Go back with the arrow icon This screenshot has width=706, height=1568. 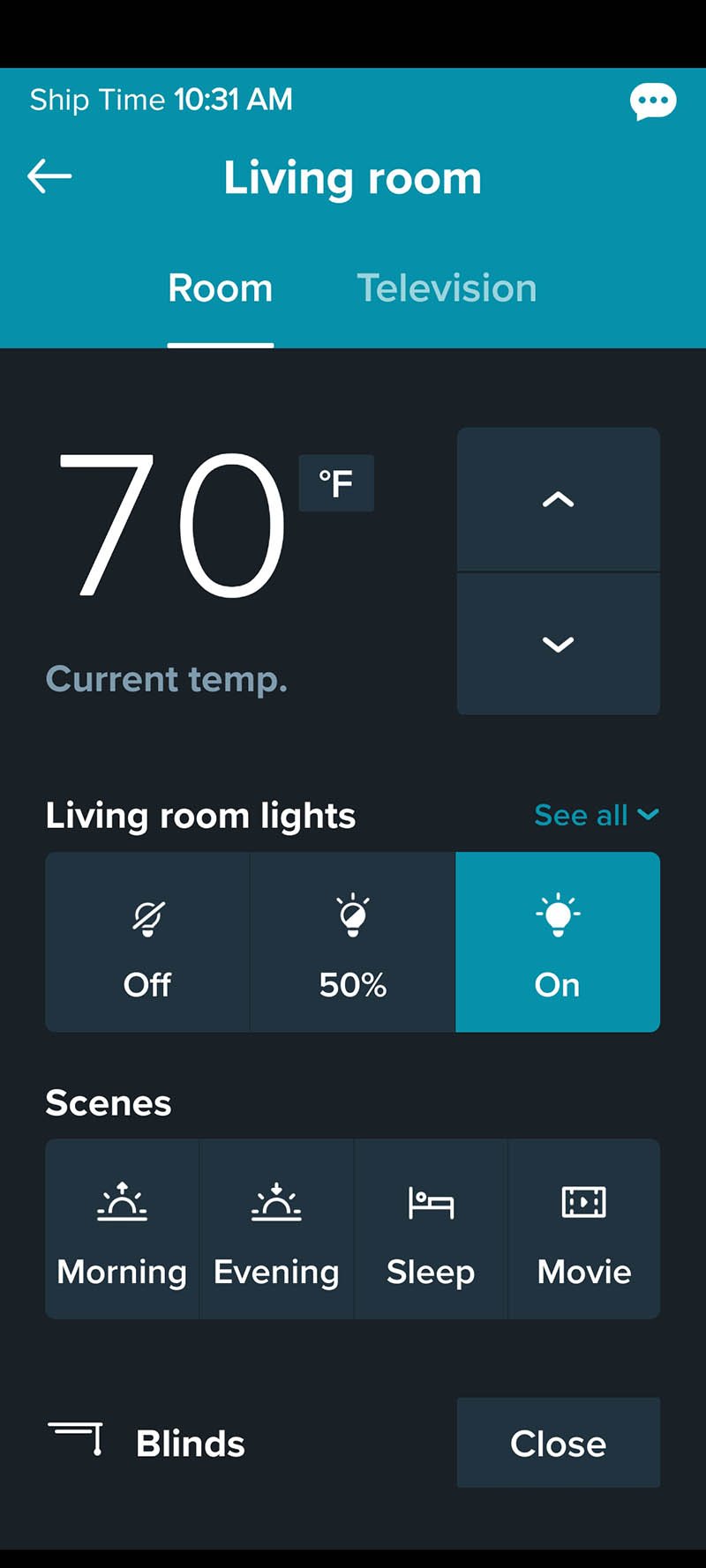pos(49,176)
